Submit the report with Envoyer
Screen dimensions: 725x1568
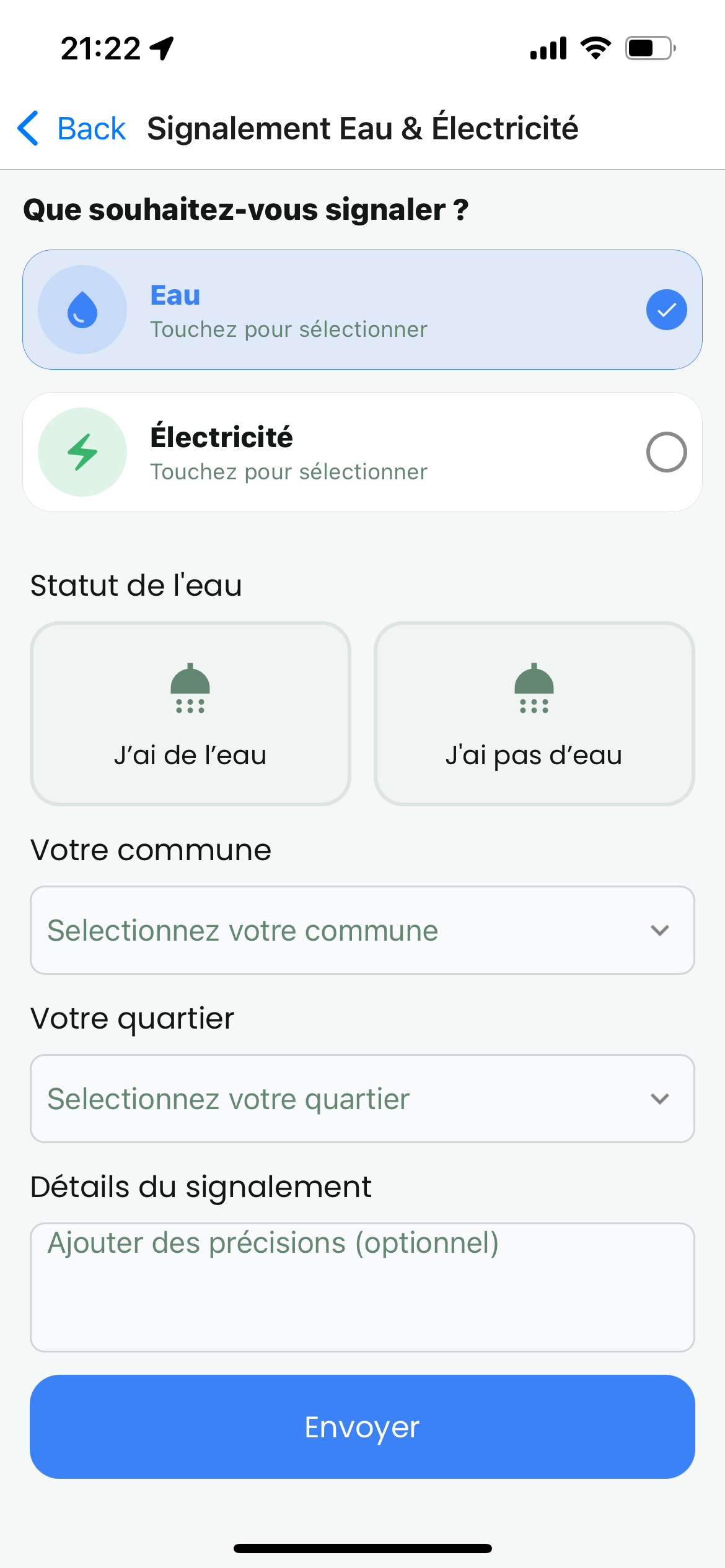(362, 1427)
